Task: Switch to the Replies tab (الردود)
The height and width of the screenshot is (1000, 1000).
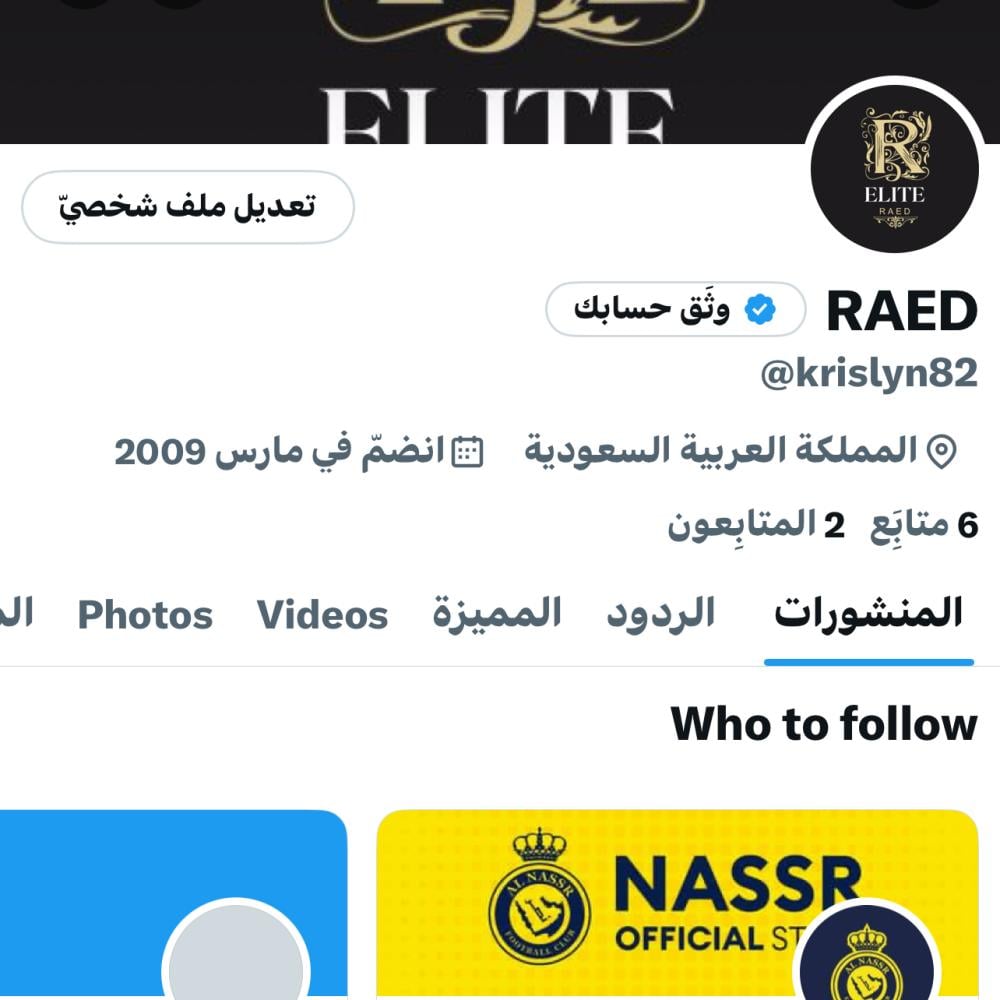Action: point(660,613)
